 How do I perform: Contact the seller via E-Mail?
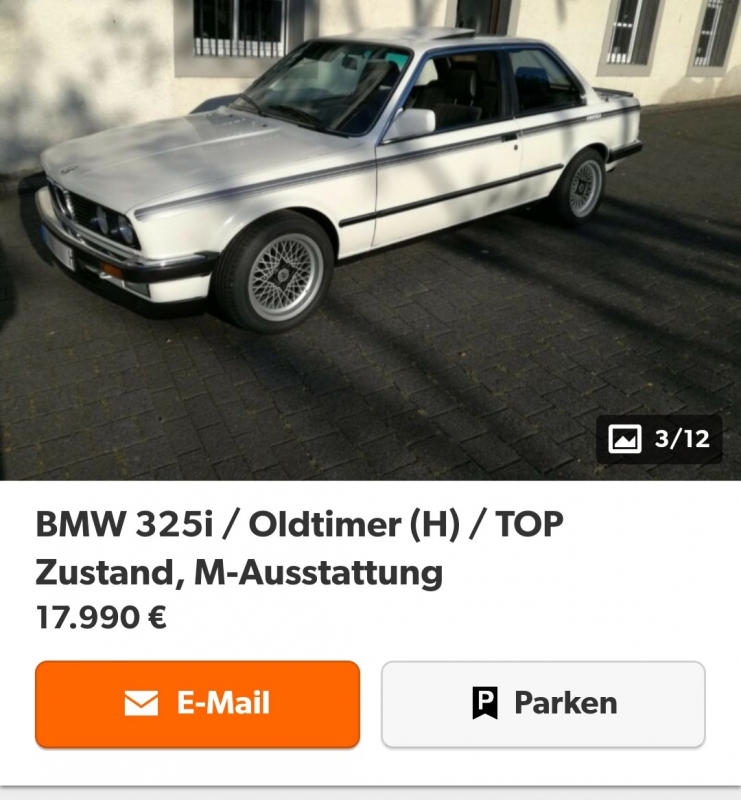pyautogui.click(x=197, y=704)
